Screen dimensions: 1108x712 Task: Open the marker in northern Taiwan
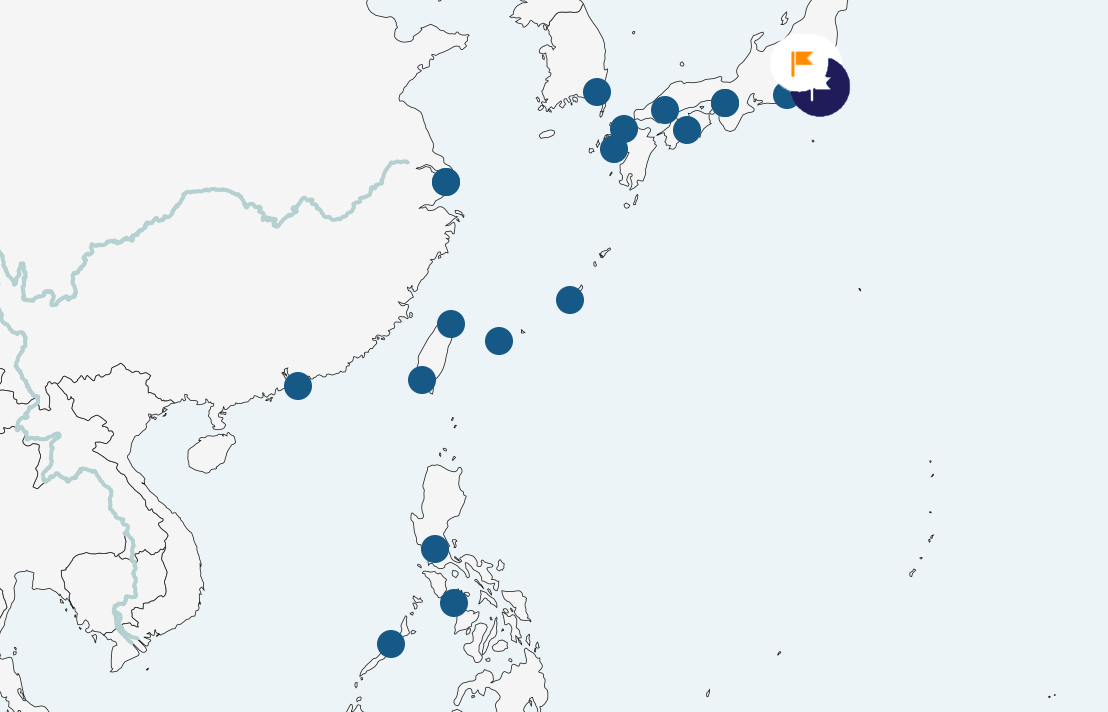(x=451, y=324)
